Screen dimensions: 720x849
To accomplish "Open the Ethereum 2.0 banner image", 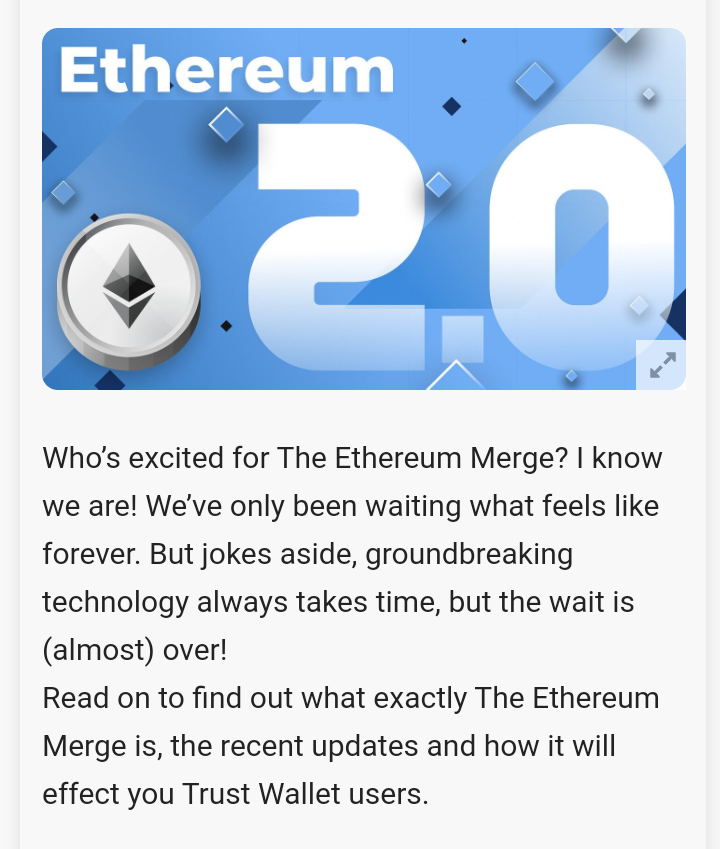I will coord(363,209).
